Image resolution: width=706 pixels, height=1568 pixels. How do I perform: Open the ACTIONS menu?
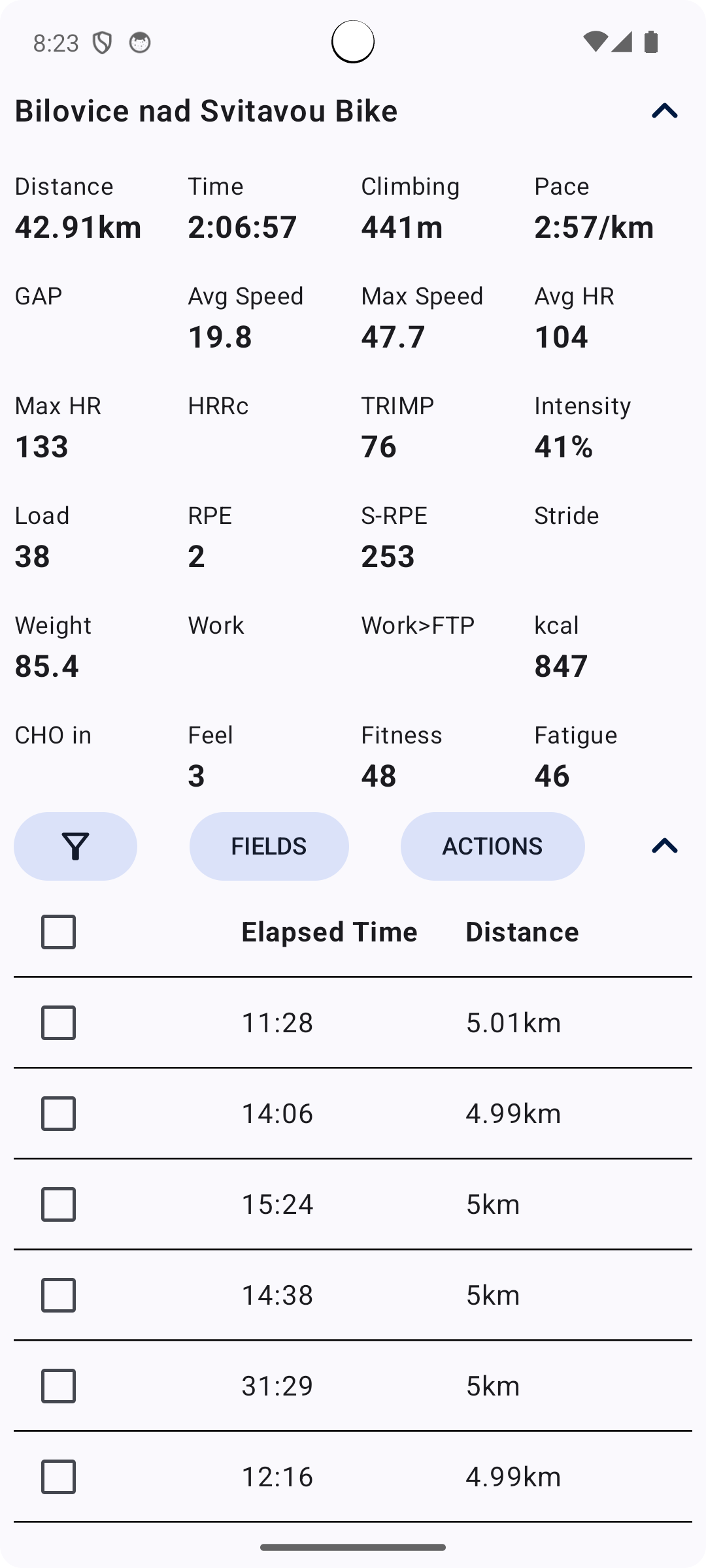(x=493, y=846)
